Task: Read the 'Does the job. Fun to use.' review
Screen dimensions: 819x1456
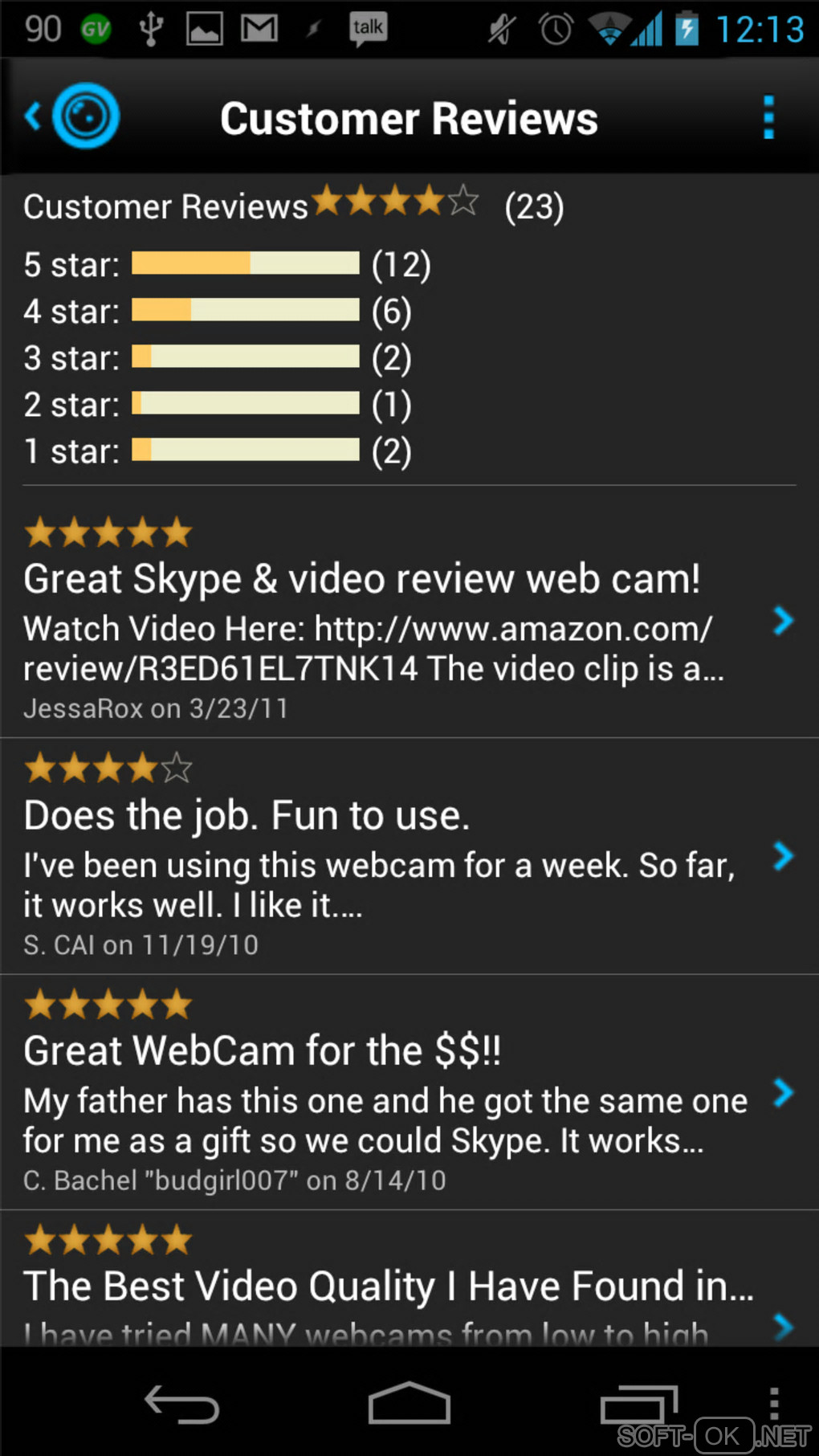Action: [x=385, y=856]
